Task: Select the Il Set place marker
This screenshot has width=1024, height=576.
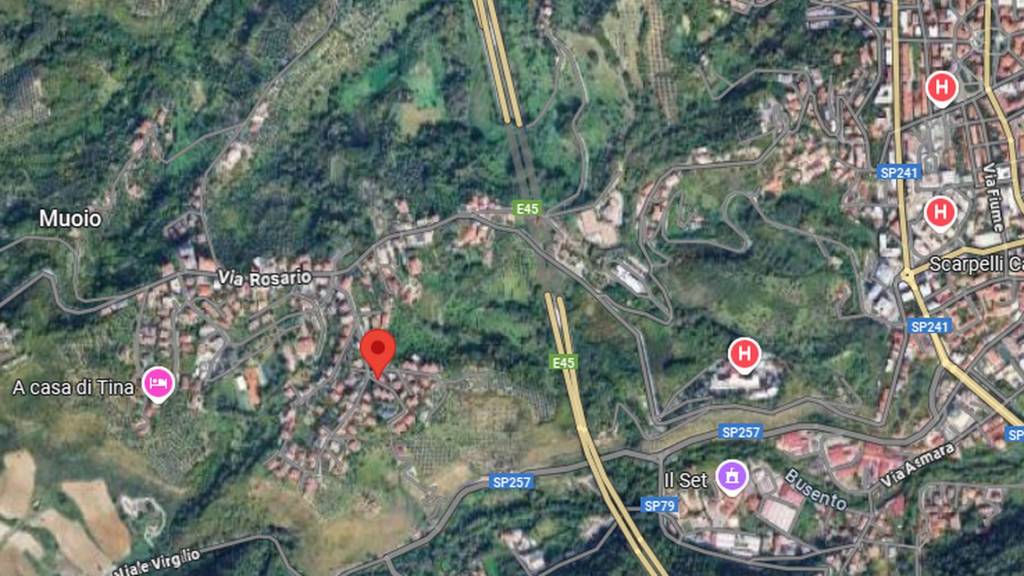Action: click(732, 477)
